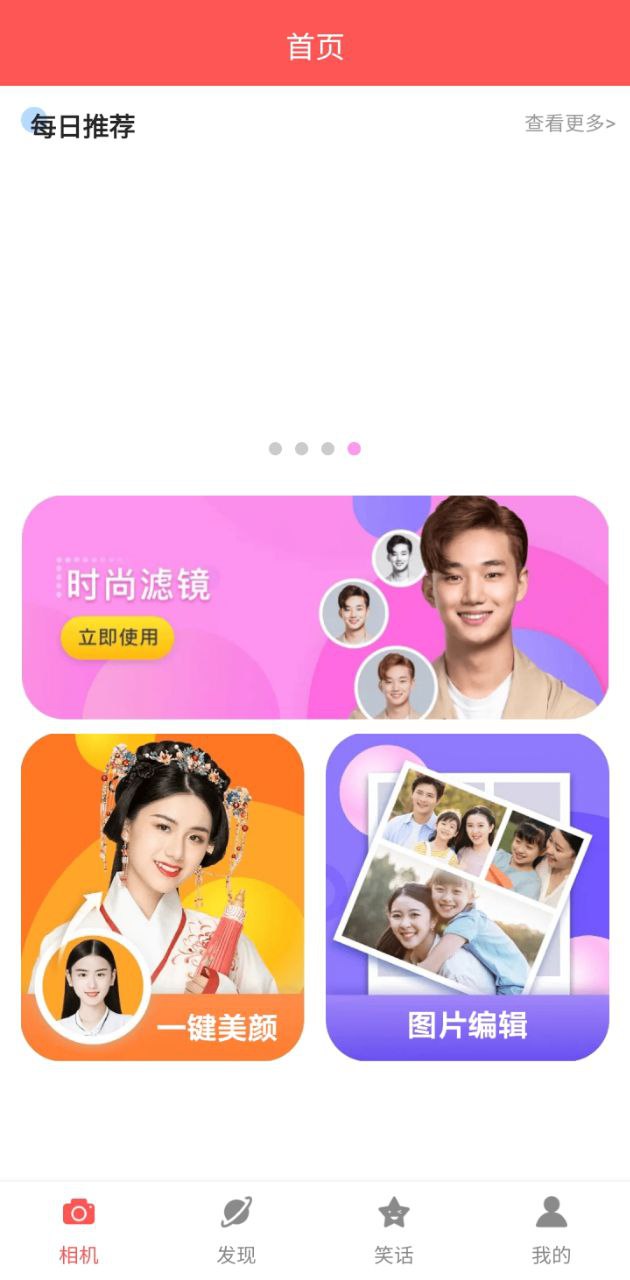Image resolution: width=630 pixels, height=1280 pixels.
Task: Switch to the 相机 tab
Action: [x=79, y=1231]
